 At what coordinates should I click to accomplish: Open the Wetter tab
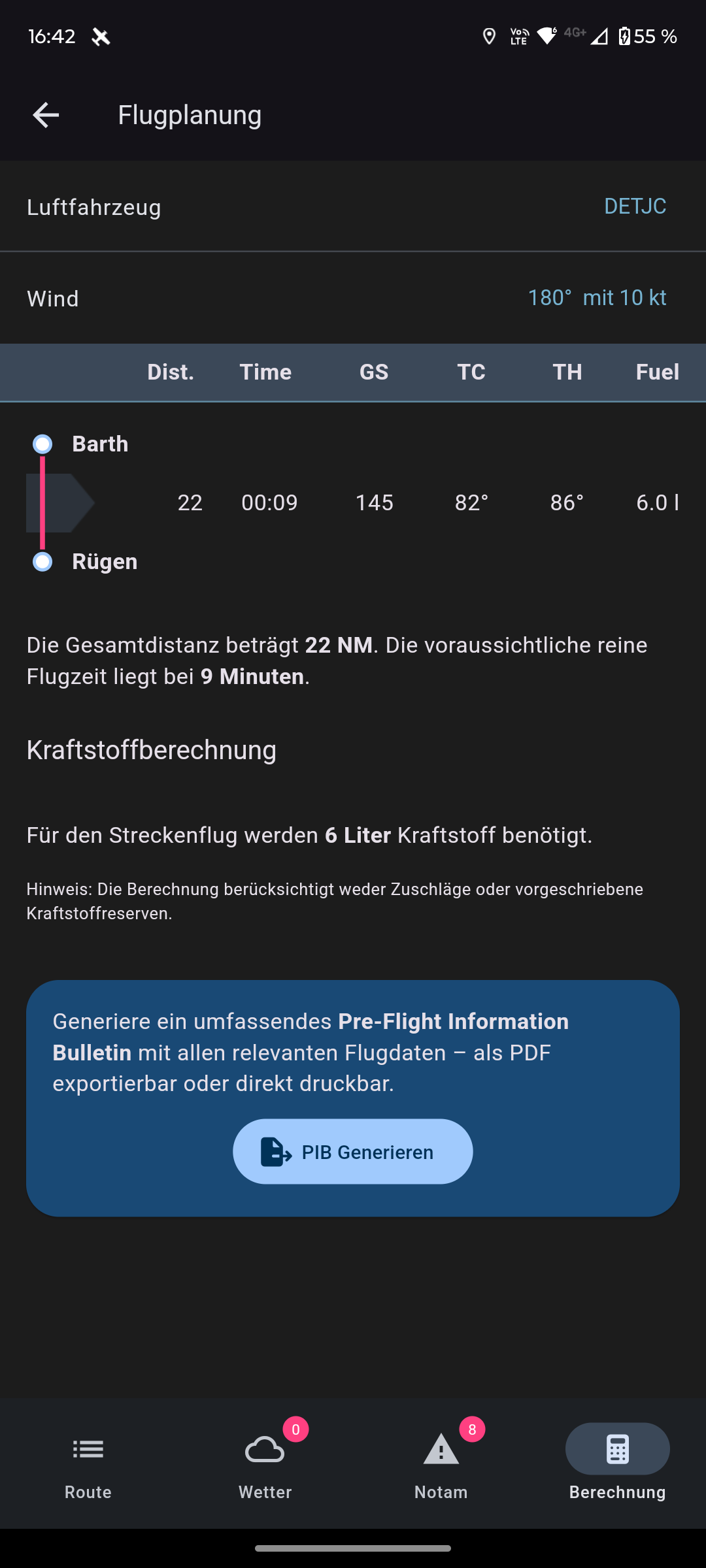[x=265, y=1463]
